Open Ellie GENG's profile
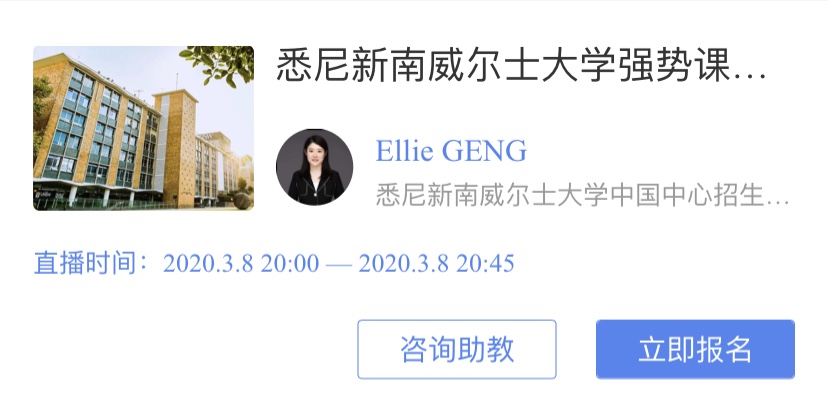 point(314,167)
